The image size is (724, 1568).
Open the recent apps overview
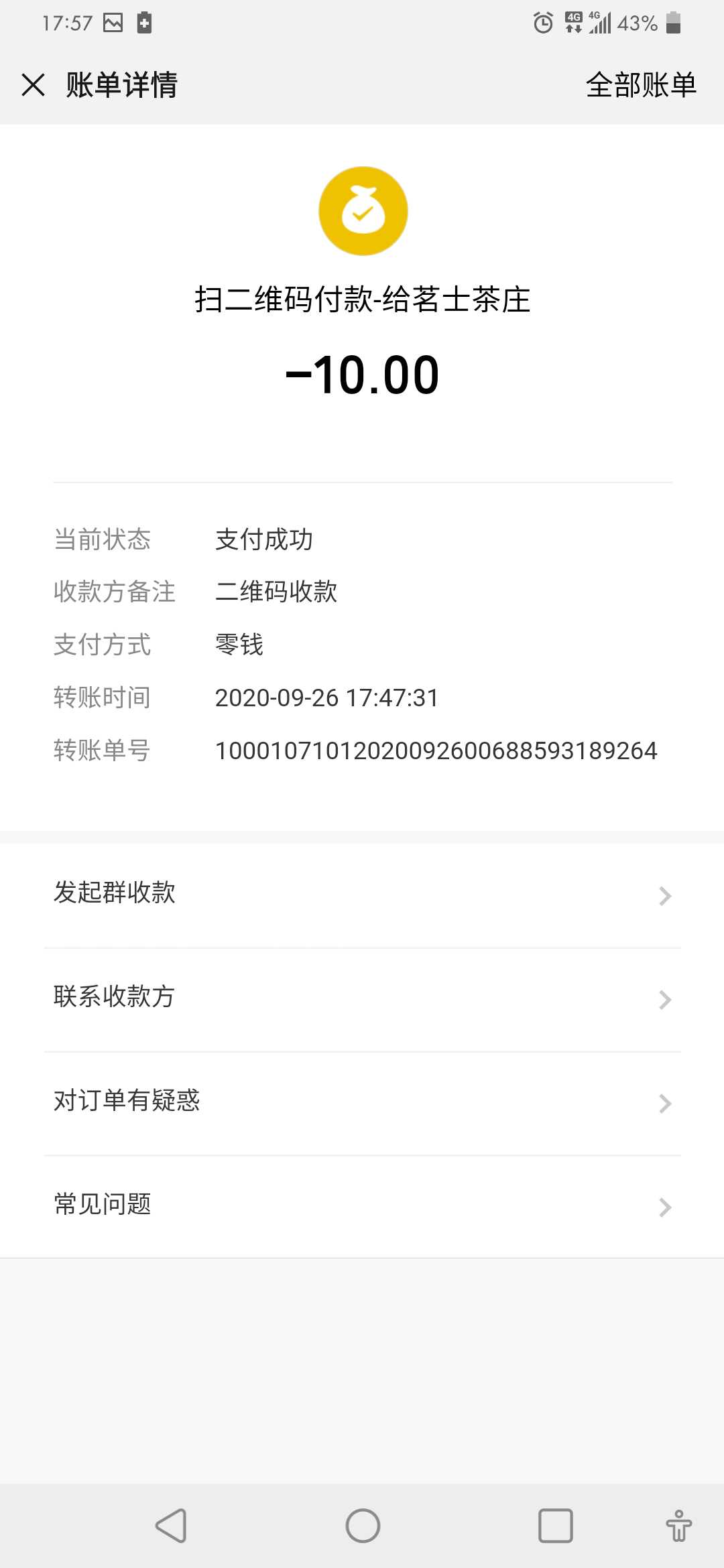coord(555,1526)
